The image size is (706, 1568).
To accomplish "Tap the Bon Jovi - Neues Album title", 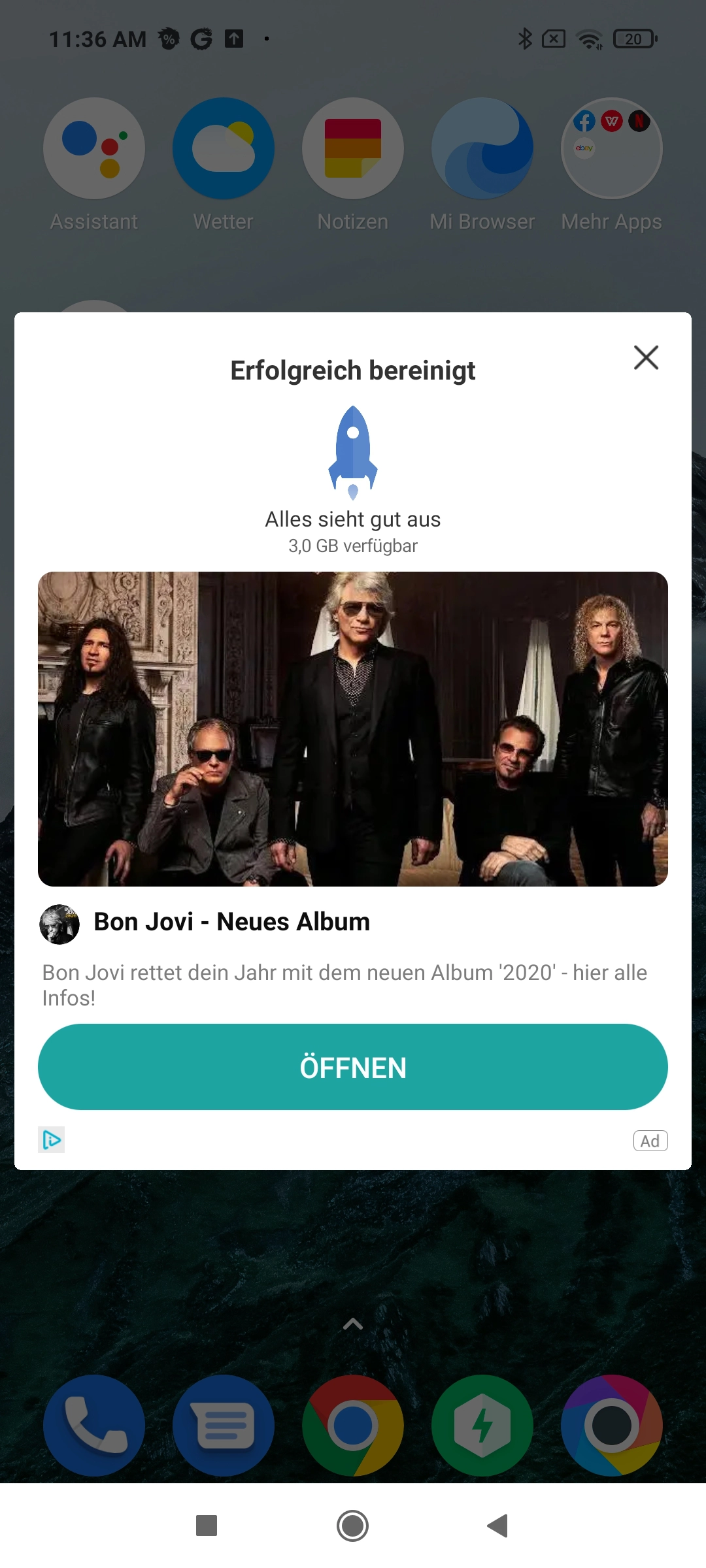I will tap(232, 922).
